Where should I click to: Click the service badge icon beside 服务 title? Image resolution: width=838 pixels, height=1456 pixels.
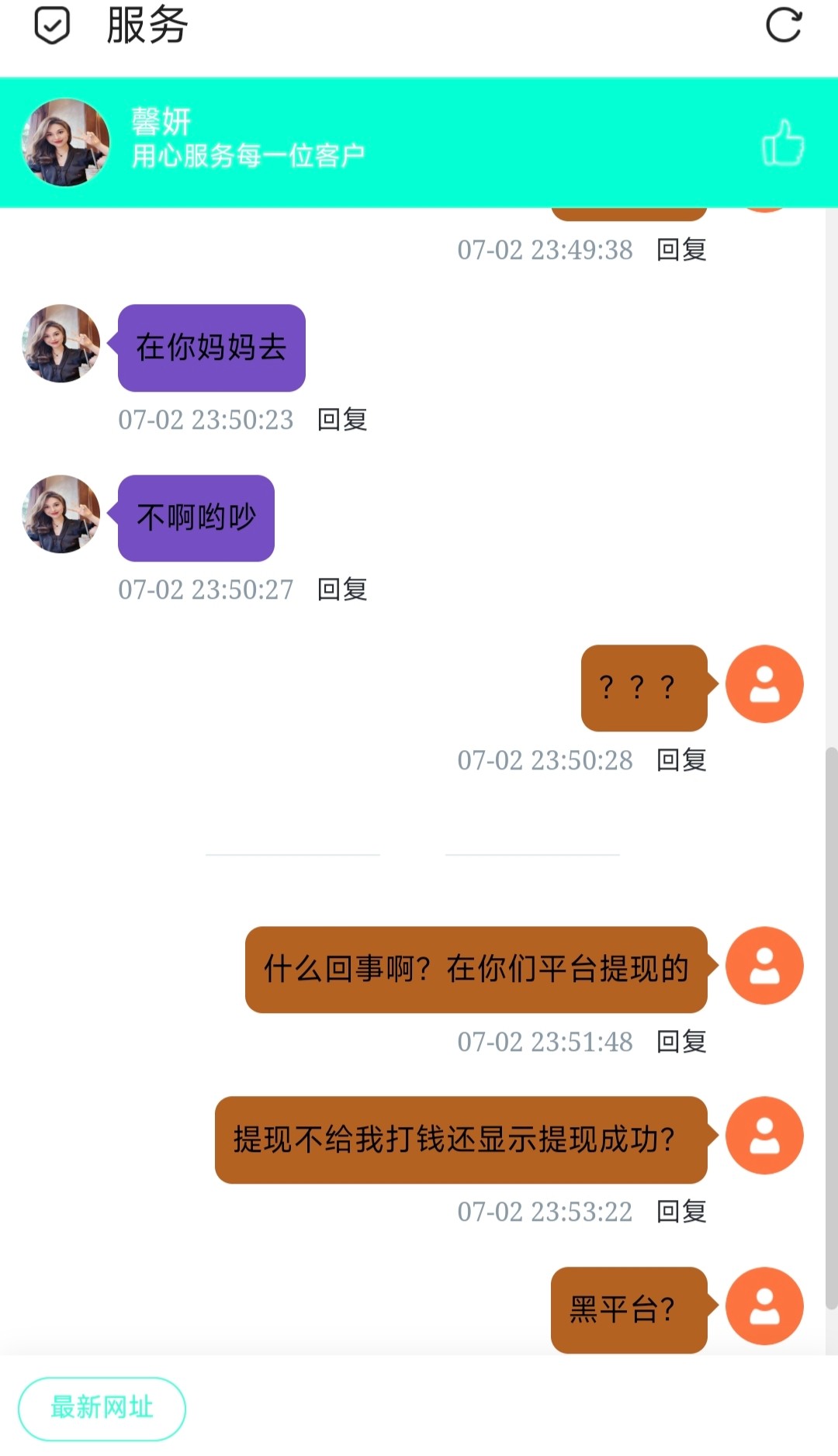[x=51, y=26]
